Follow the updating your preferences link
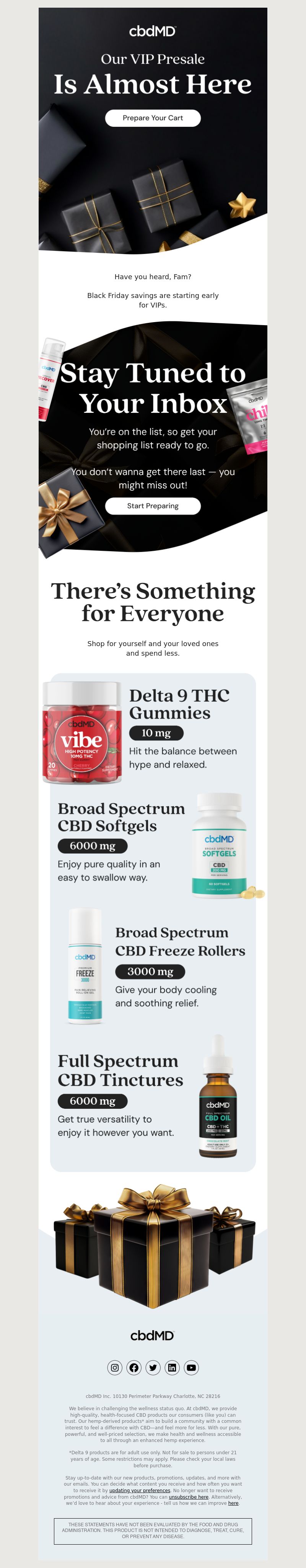The image size is (306, 1568). [139, 1491]
